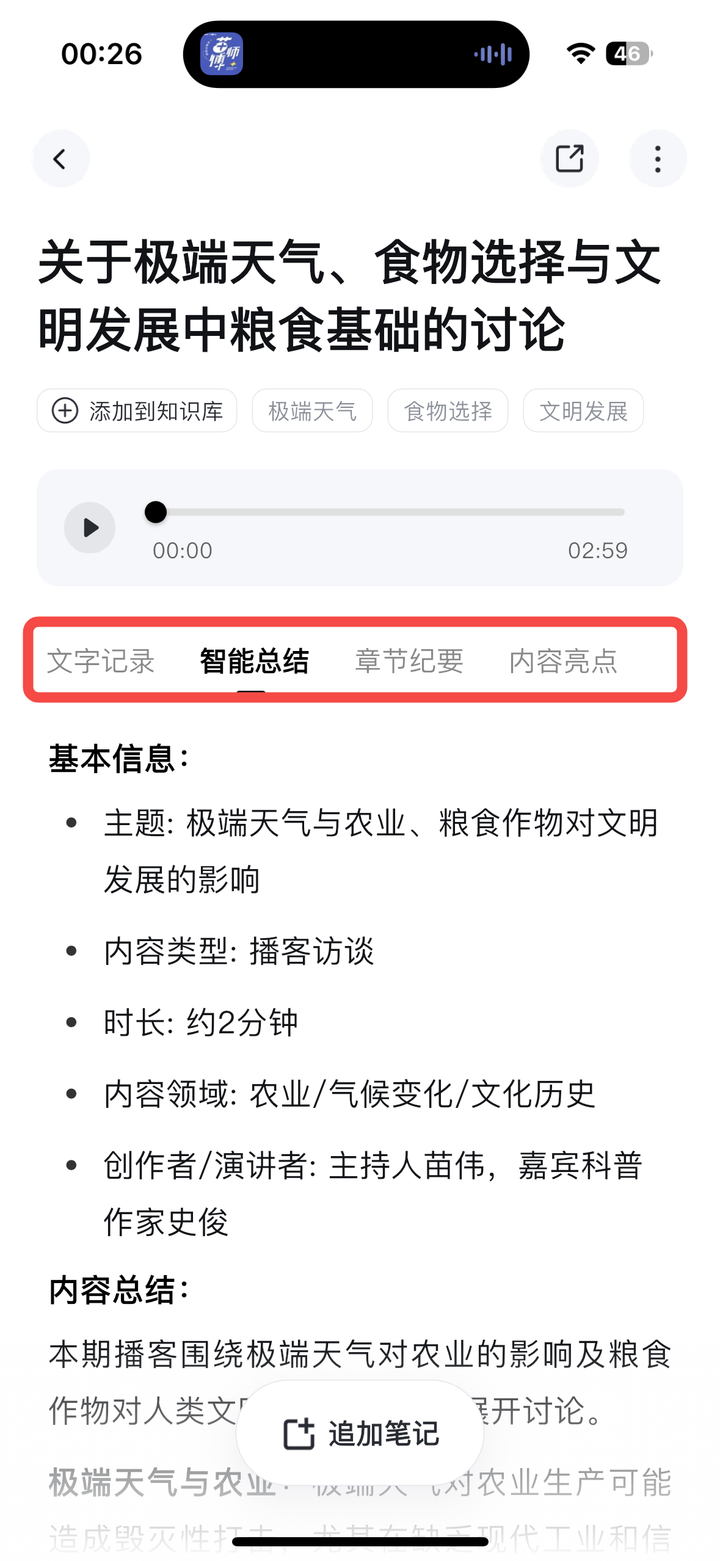Tap the 文明发展 tag chip
The image size is (720, 1561).
[x=583, y=411]
